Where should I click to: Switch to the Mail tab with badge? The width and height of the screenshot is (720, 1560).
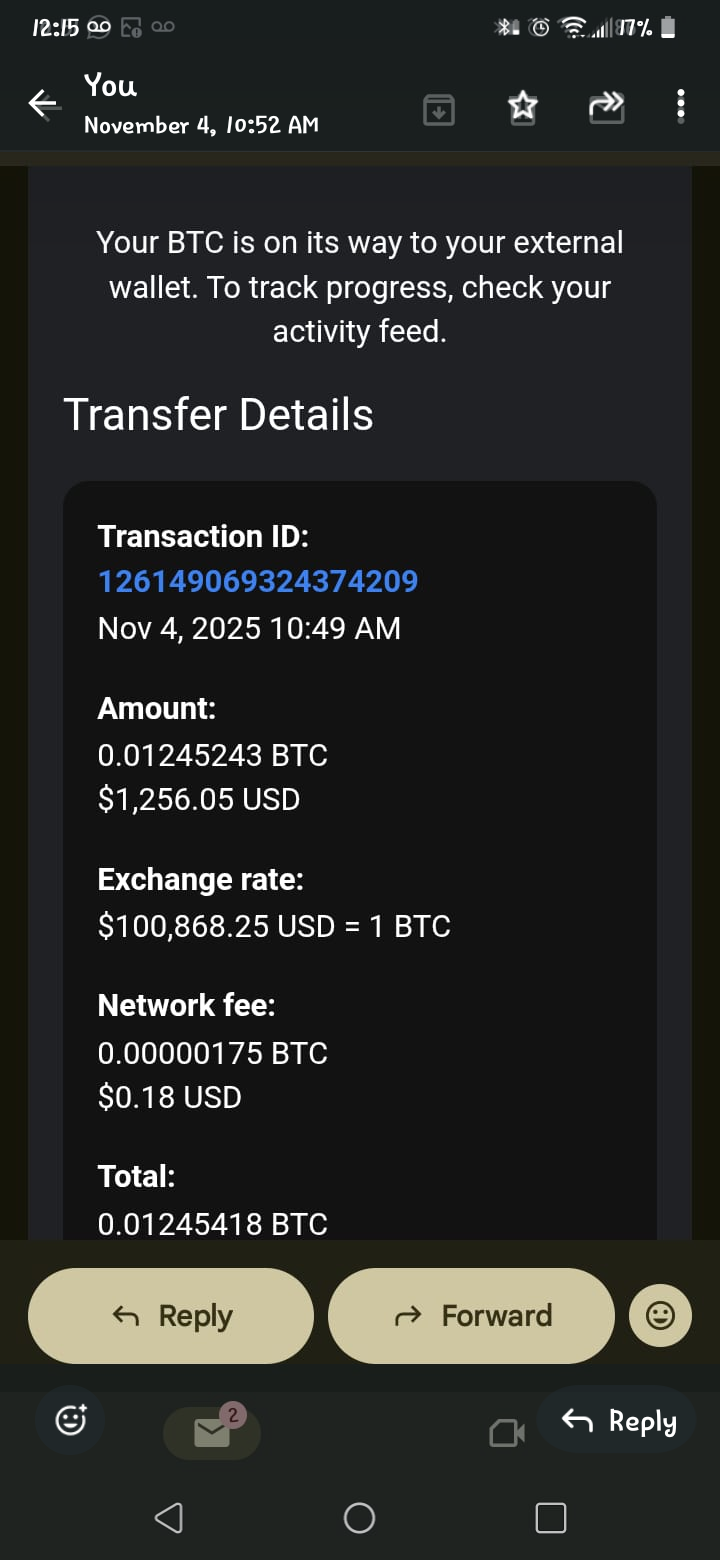(212, 1434)
